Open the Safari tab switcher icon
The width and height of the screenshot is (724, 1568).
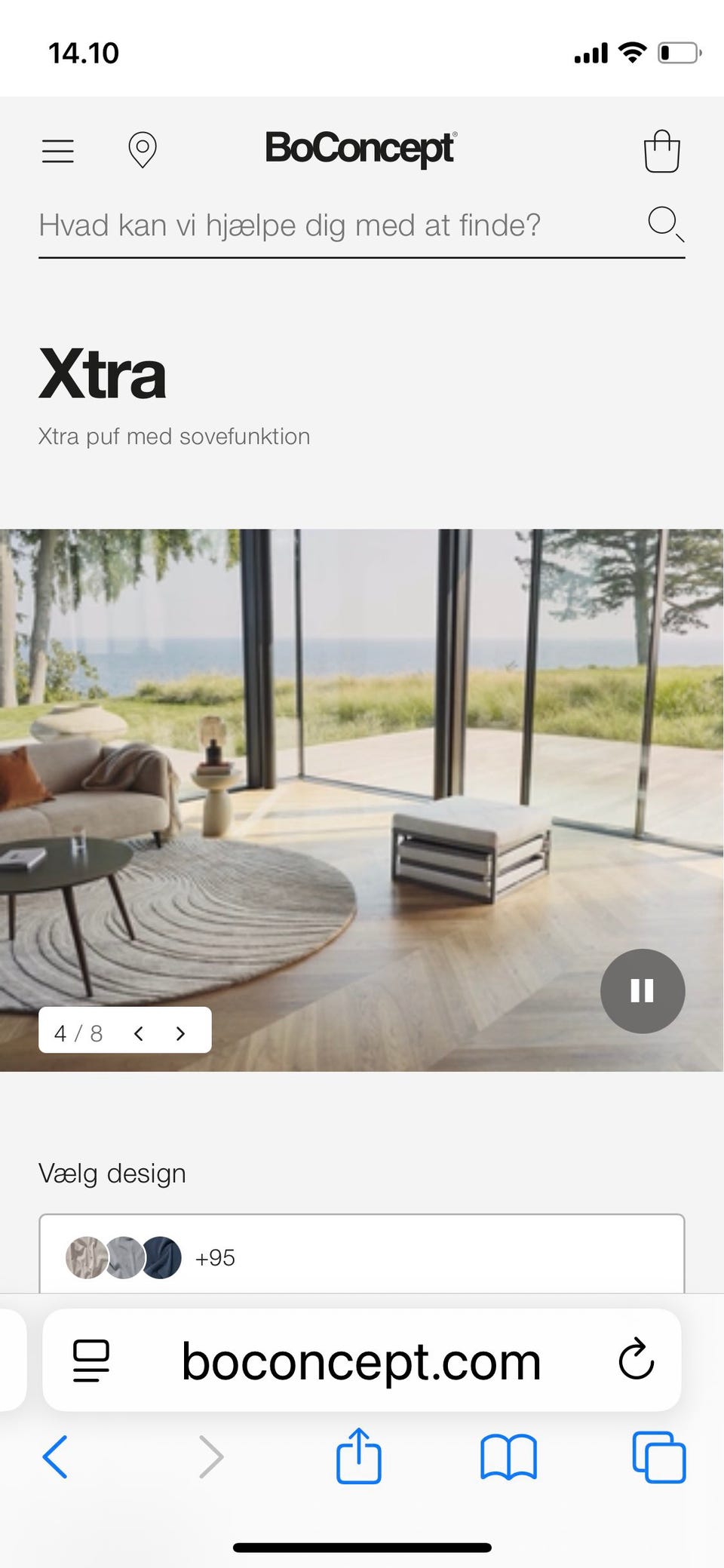[659, 1457]
